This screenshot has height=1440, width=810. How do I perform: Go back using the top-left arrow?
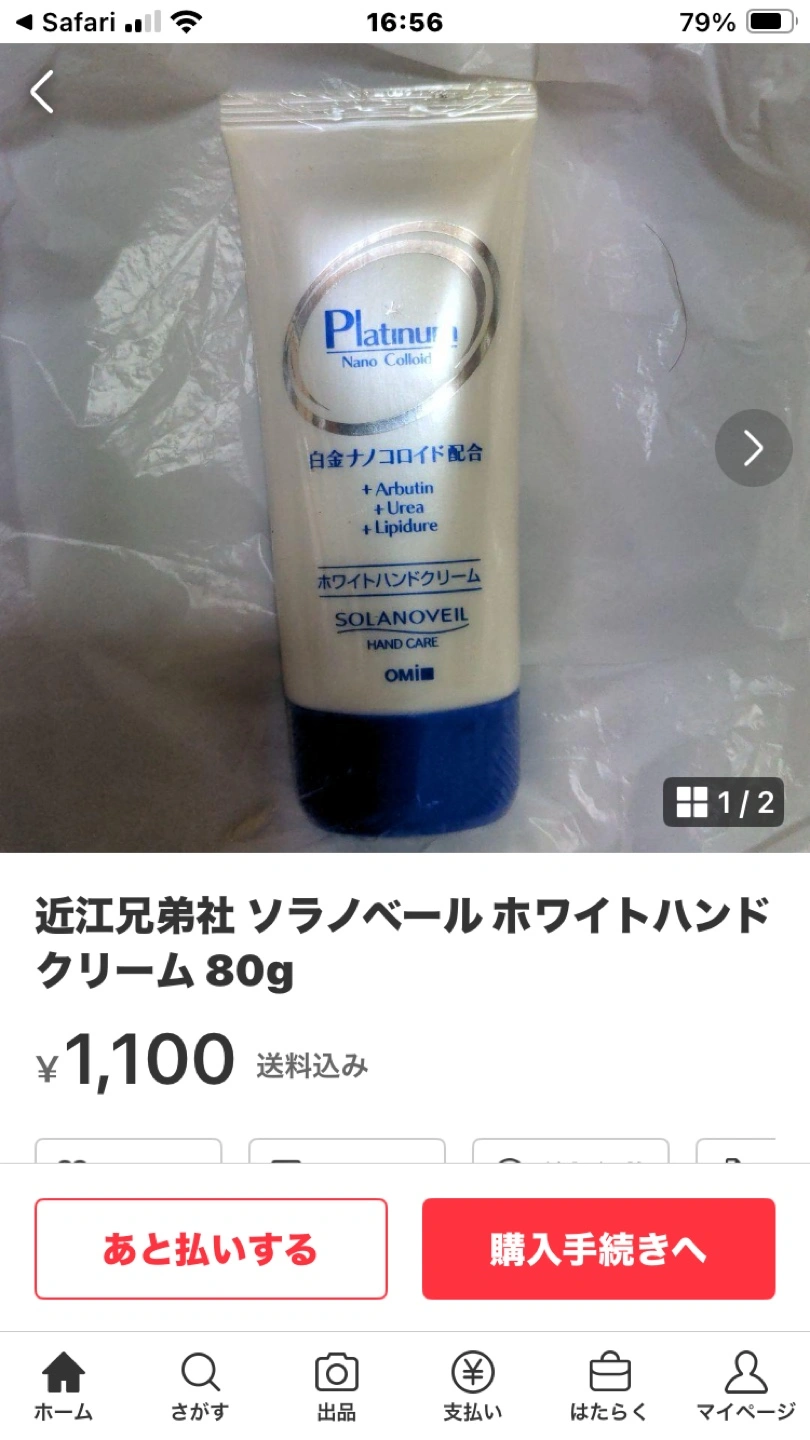pyautogui.click(x=42, y=92)
